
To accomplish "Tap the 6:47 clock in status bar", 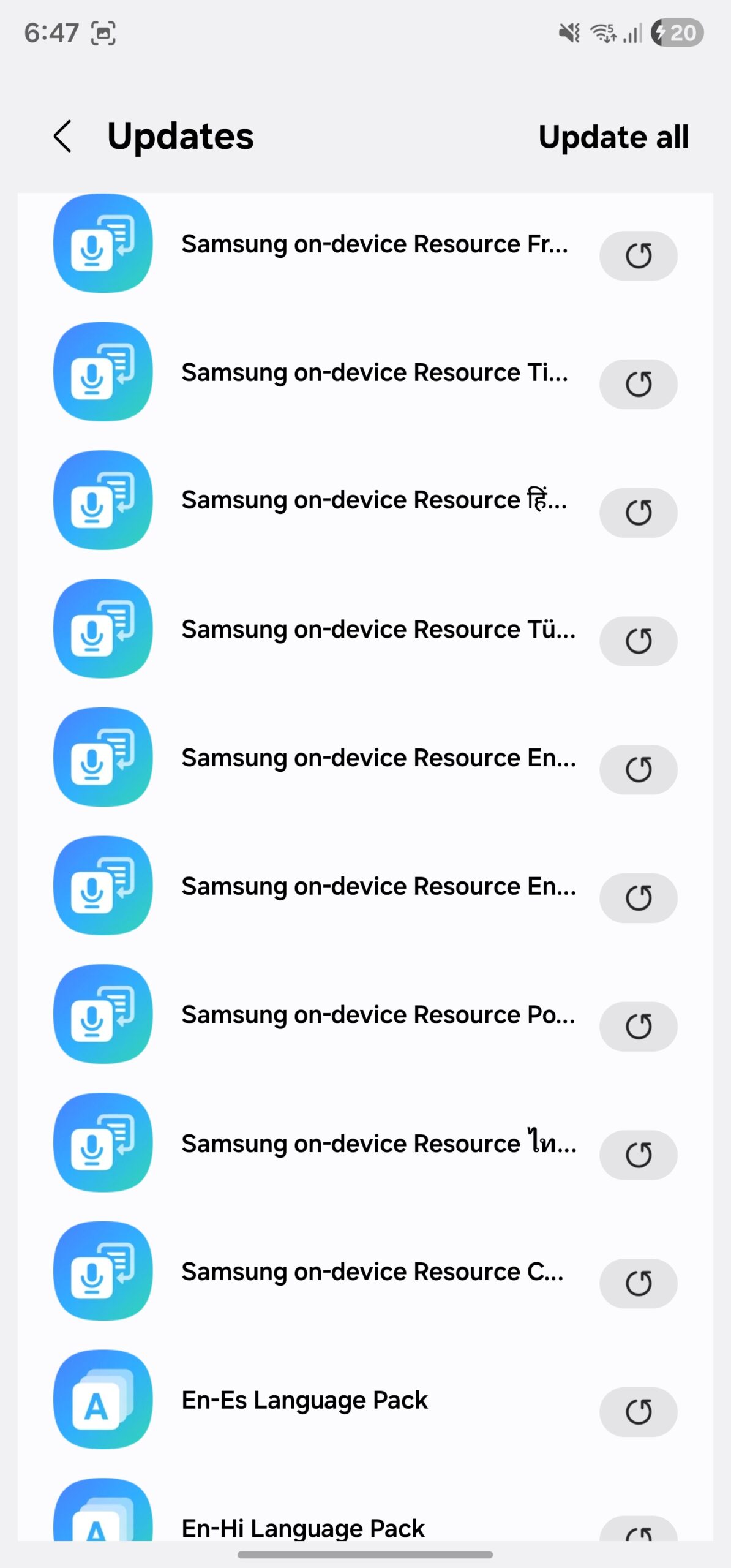I will click(53, 32).
